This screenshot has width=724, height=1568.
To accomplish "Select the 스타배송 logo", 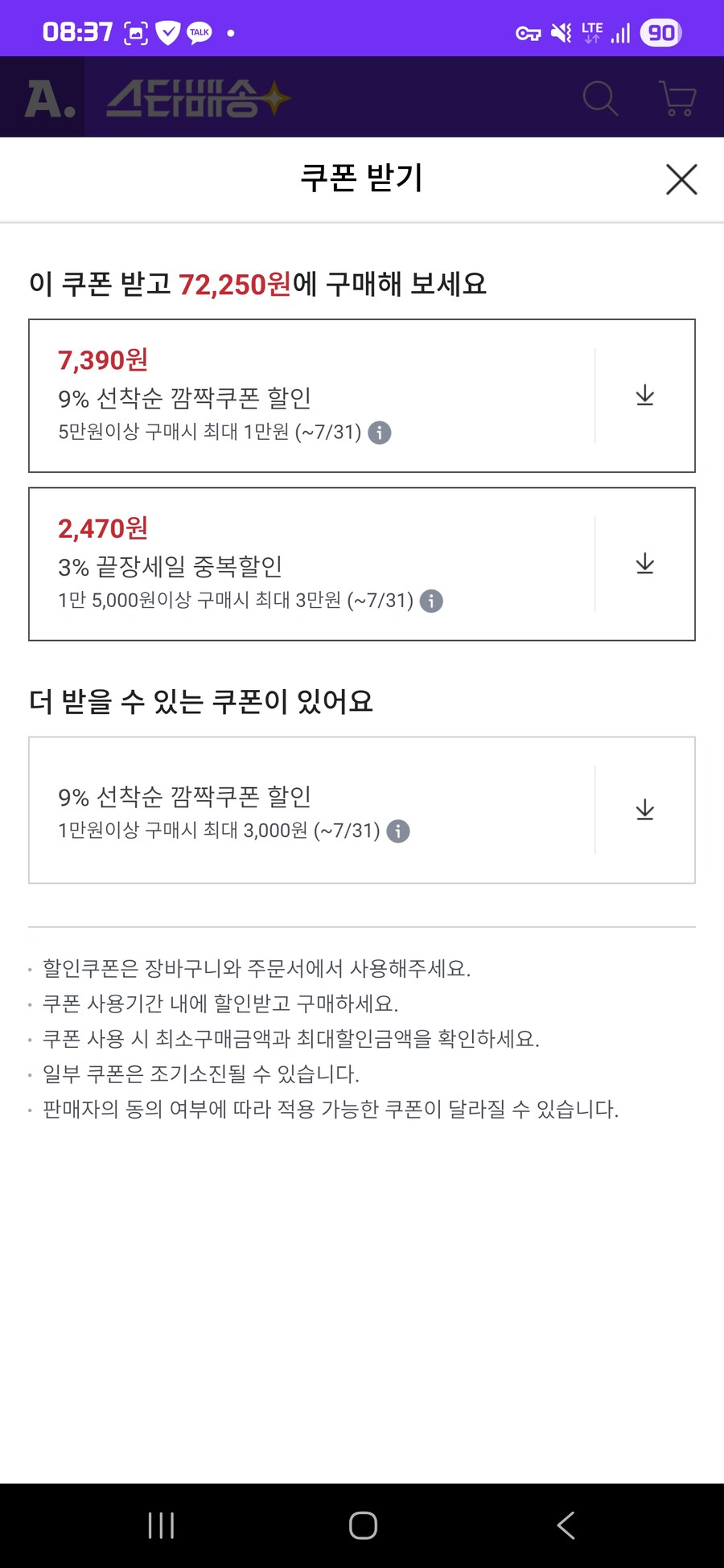I will click(x=193, y=96).
